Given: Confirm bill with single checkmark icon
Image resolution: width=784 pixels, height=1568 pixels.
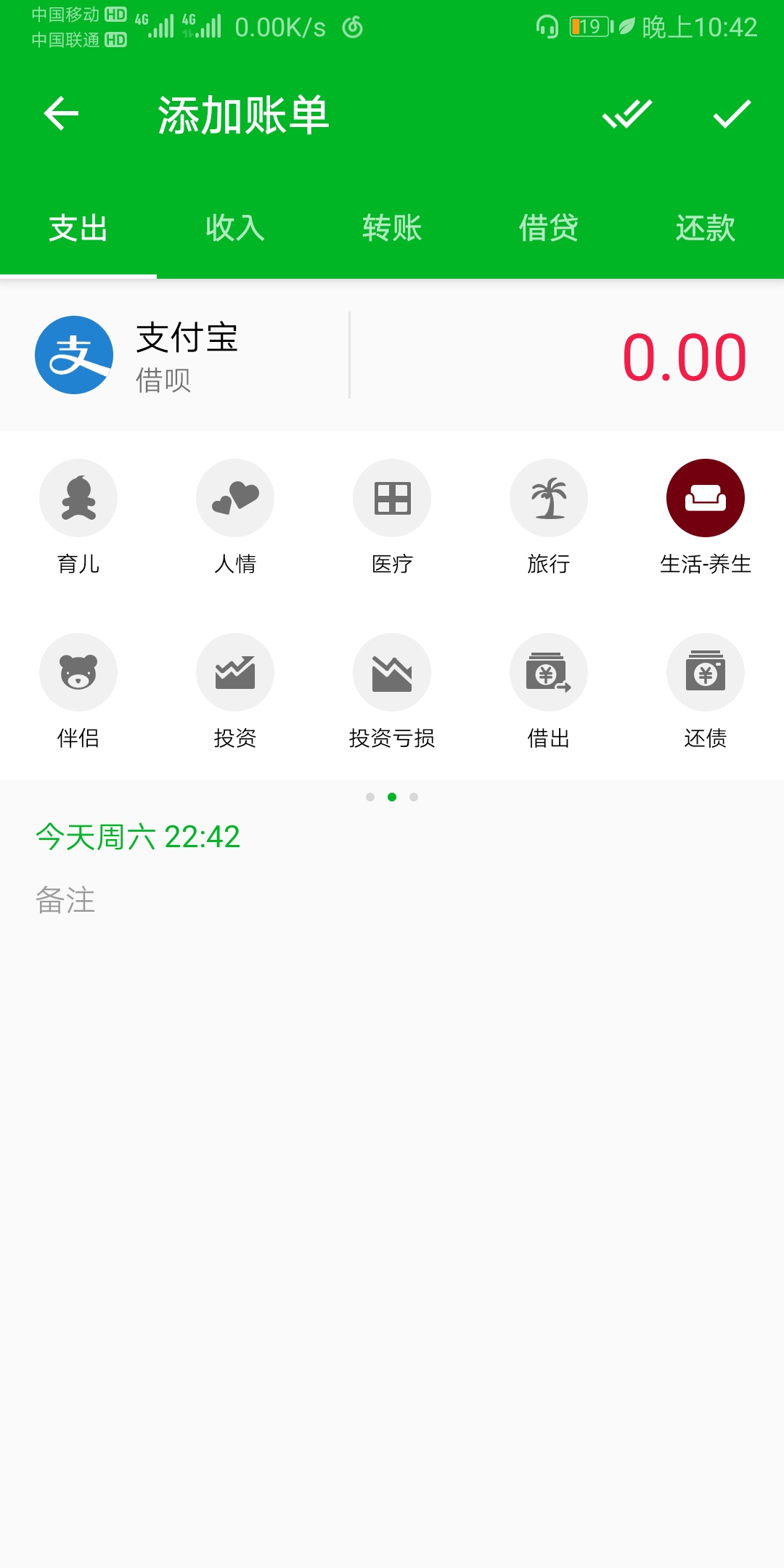Looking at the screenshot, I should 731,114.
